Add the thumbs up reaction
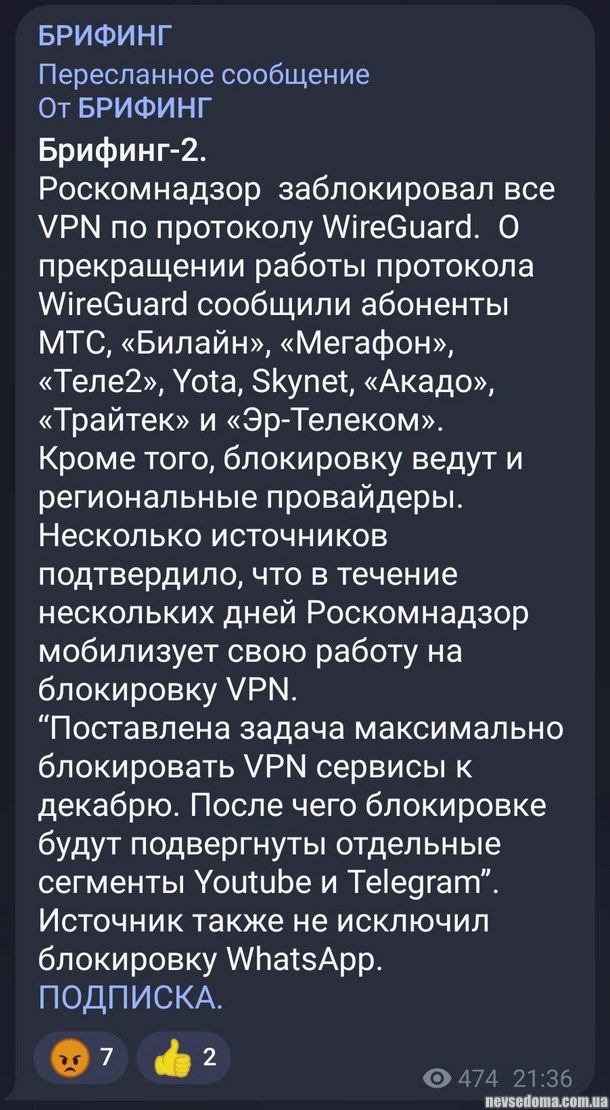Viewport: 610px width, 1110px height. point(183,1057)
